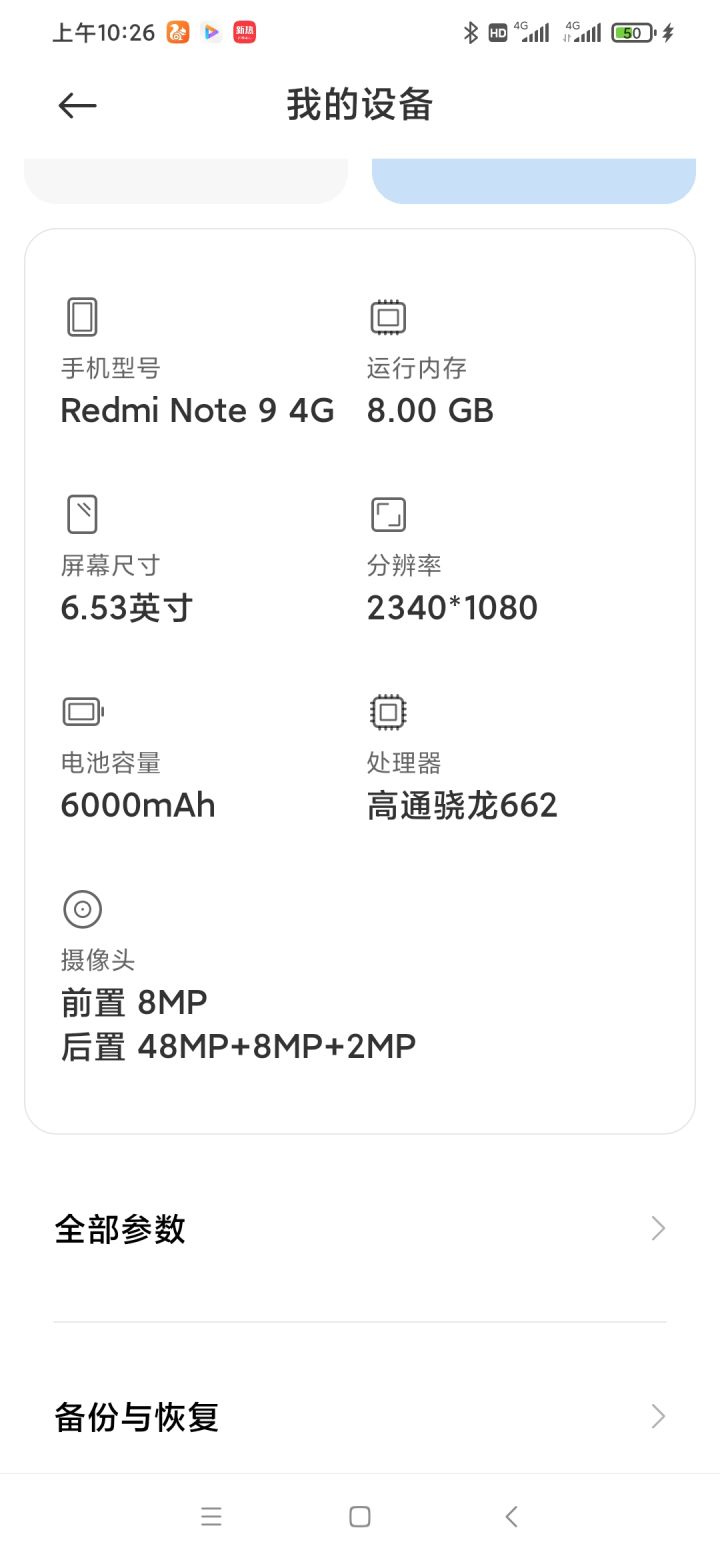Open 全部参数 row

(x=360, y=1229)
